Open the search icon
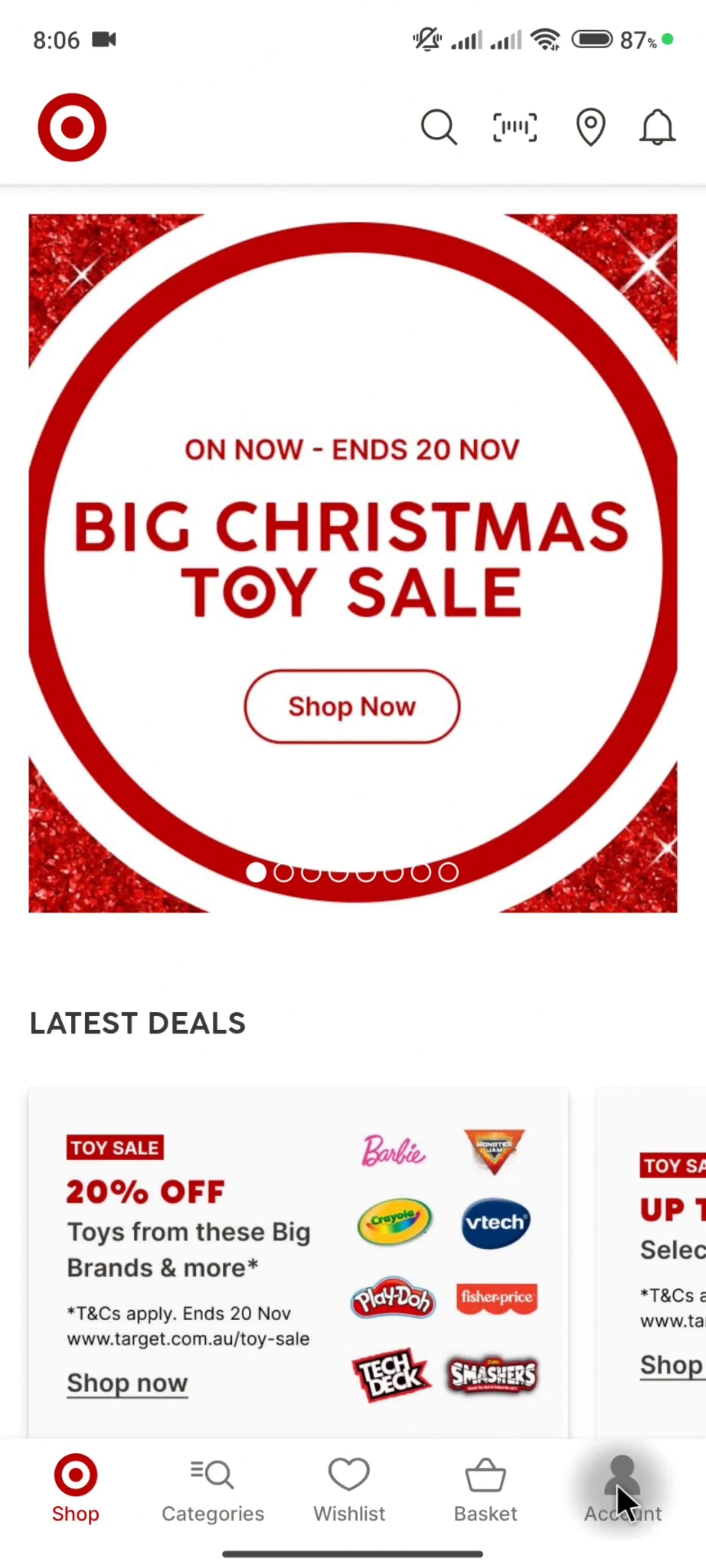The image size is (706, 1568). (x=438, y=127)
